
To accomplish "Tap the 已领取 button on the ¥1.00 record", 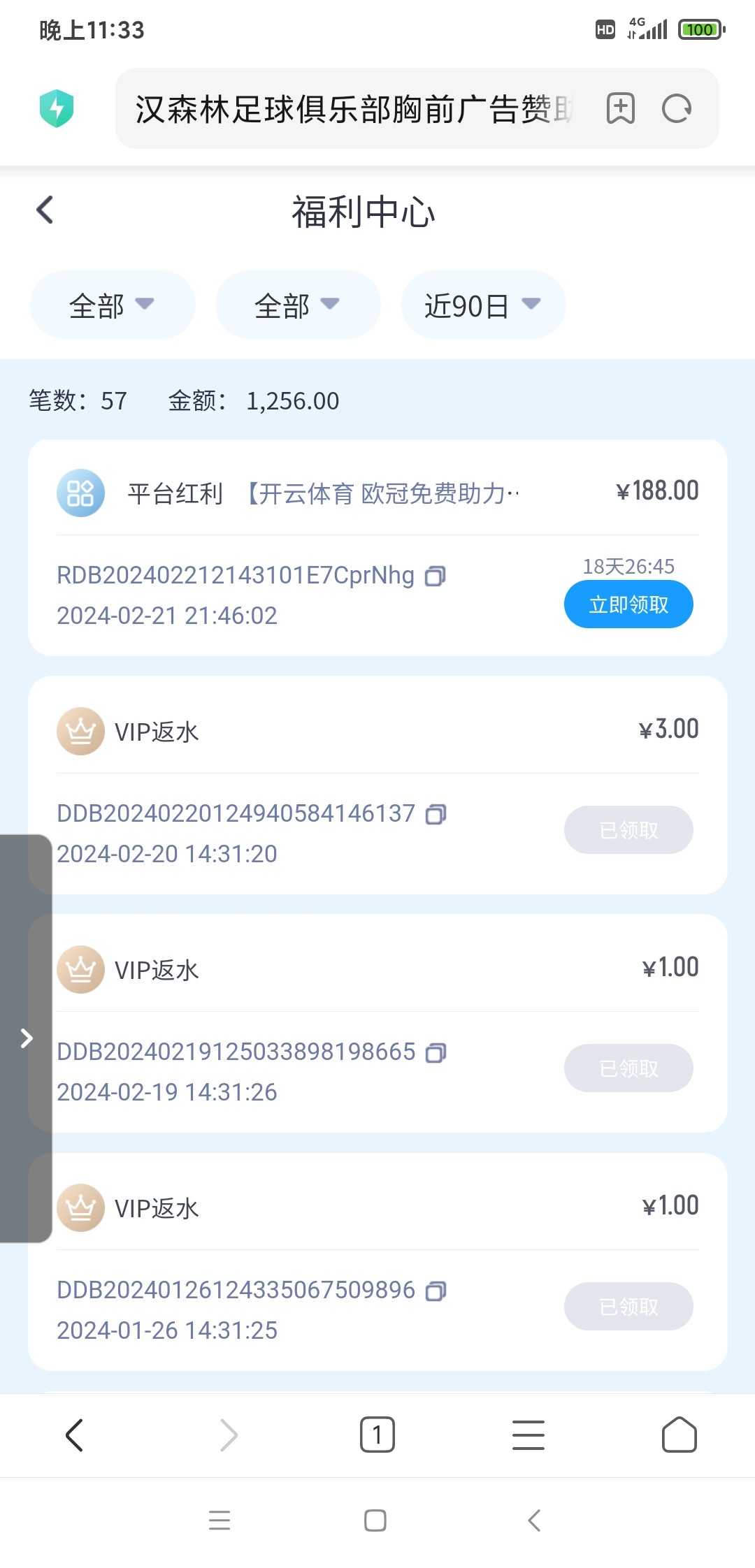I will pyautogui.click(x=628, y=1068).
